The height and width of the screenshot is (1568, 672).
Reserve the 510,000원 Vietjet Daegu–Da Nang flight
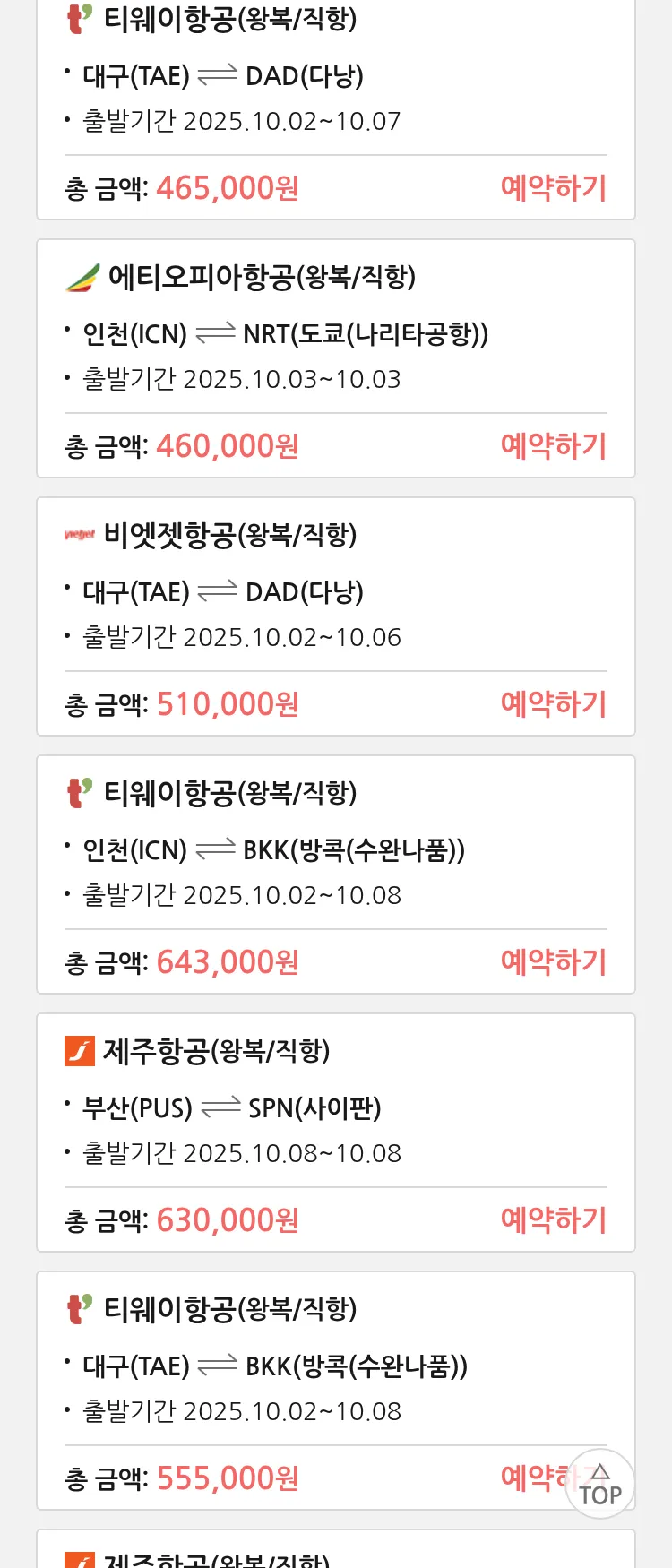[553, 704]
